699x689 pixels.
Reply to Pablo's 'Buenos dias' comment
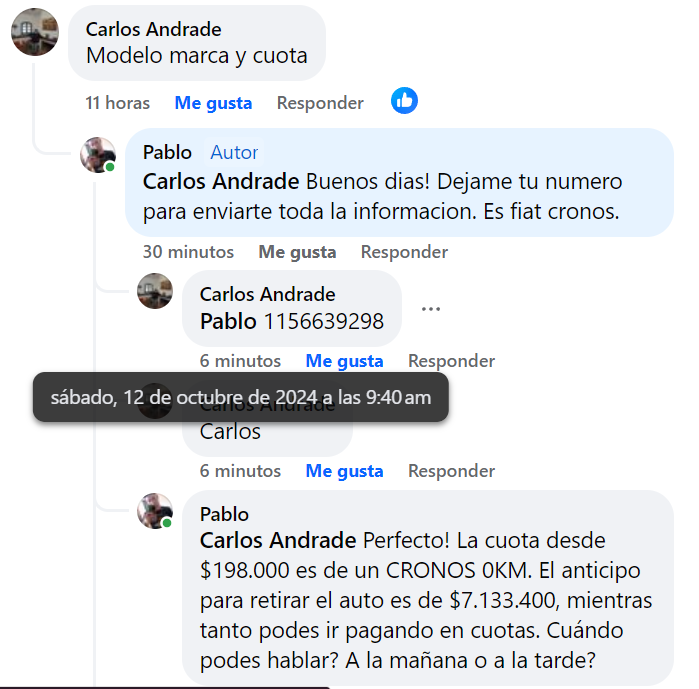pyautogui.click(x=404, y=252)
